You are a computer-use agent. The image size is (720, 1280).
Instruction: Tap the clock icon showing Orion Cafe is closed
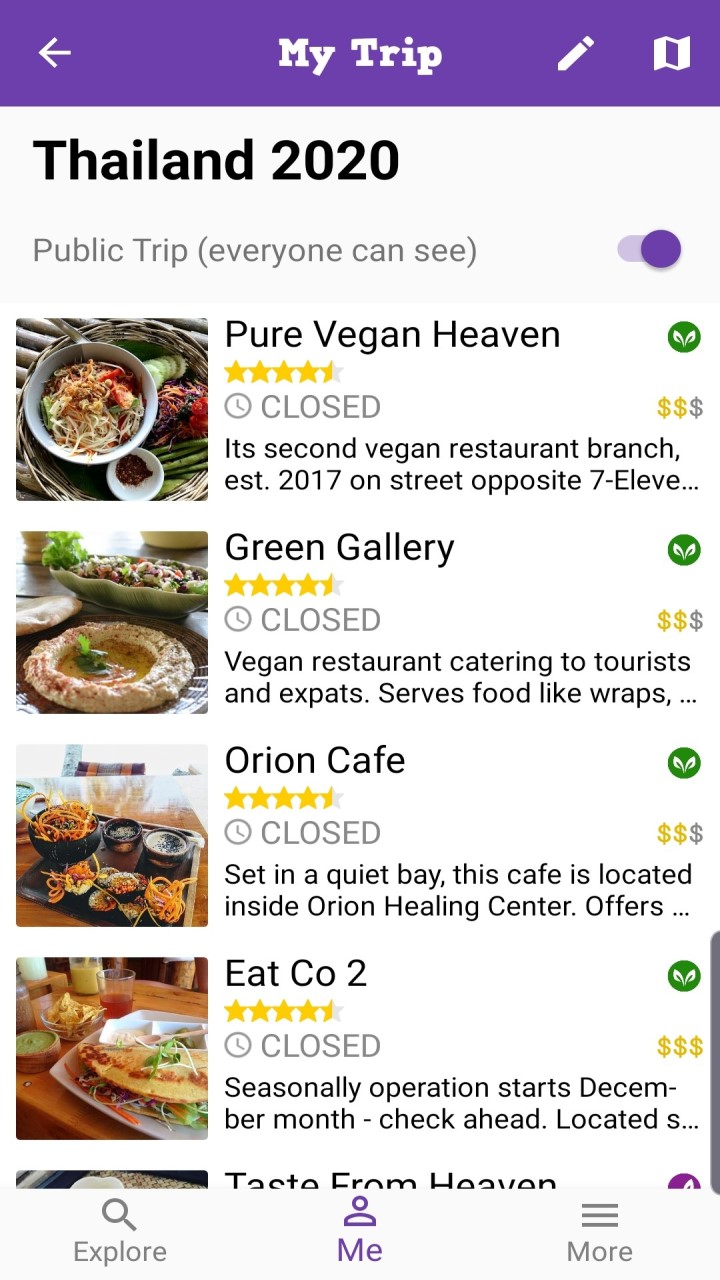(239, 833)
